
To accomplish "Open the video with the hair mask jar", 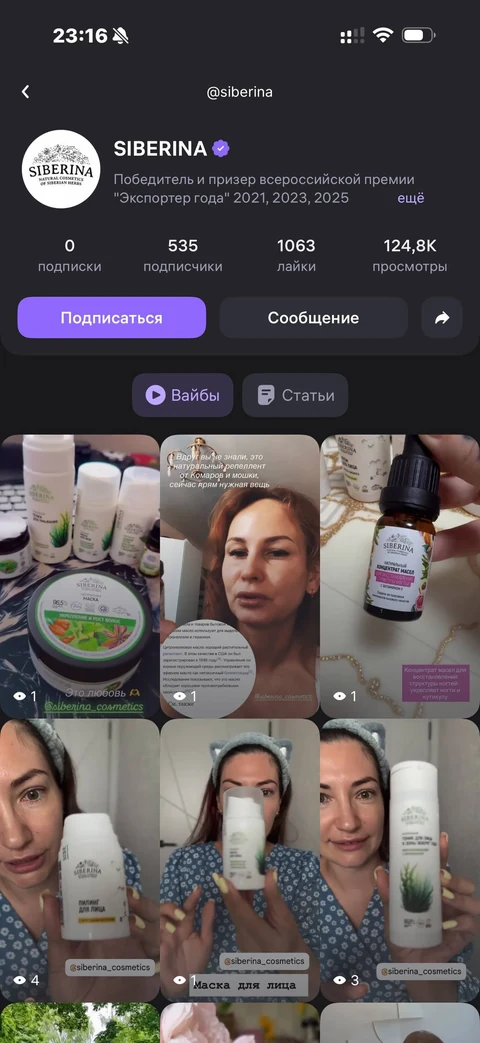I will [x=80, y=575].
